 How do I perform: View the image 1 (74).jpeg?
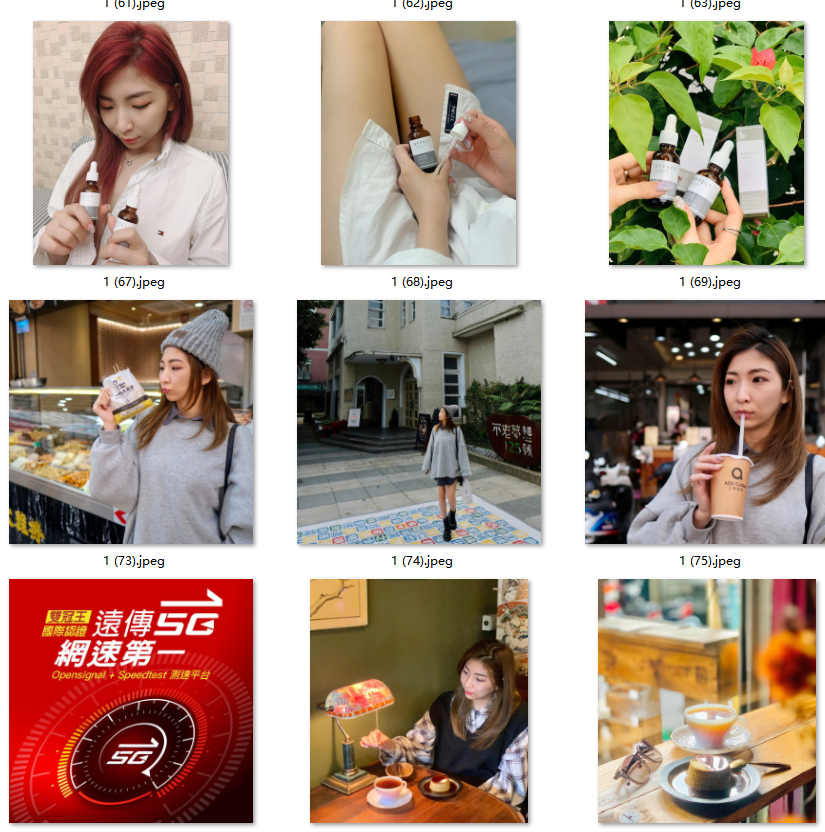point(419,422)
